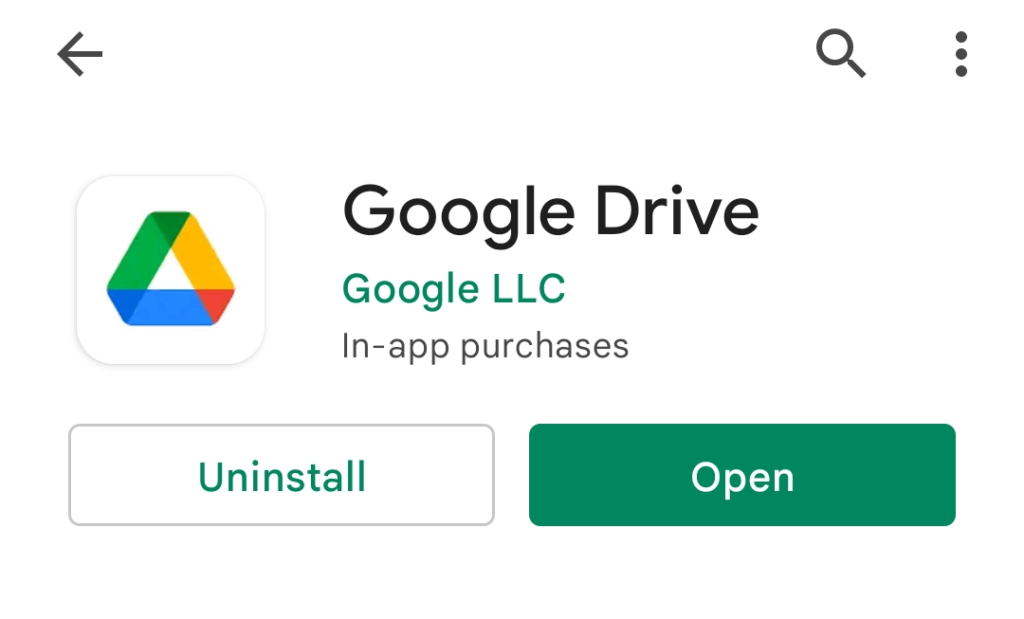Open the three-dot overflow menu

[x=960, y=54]
